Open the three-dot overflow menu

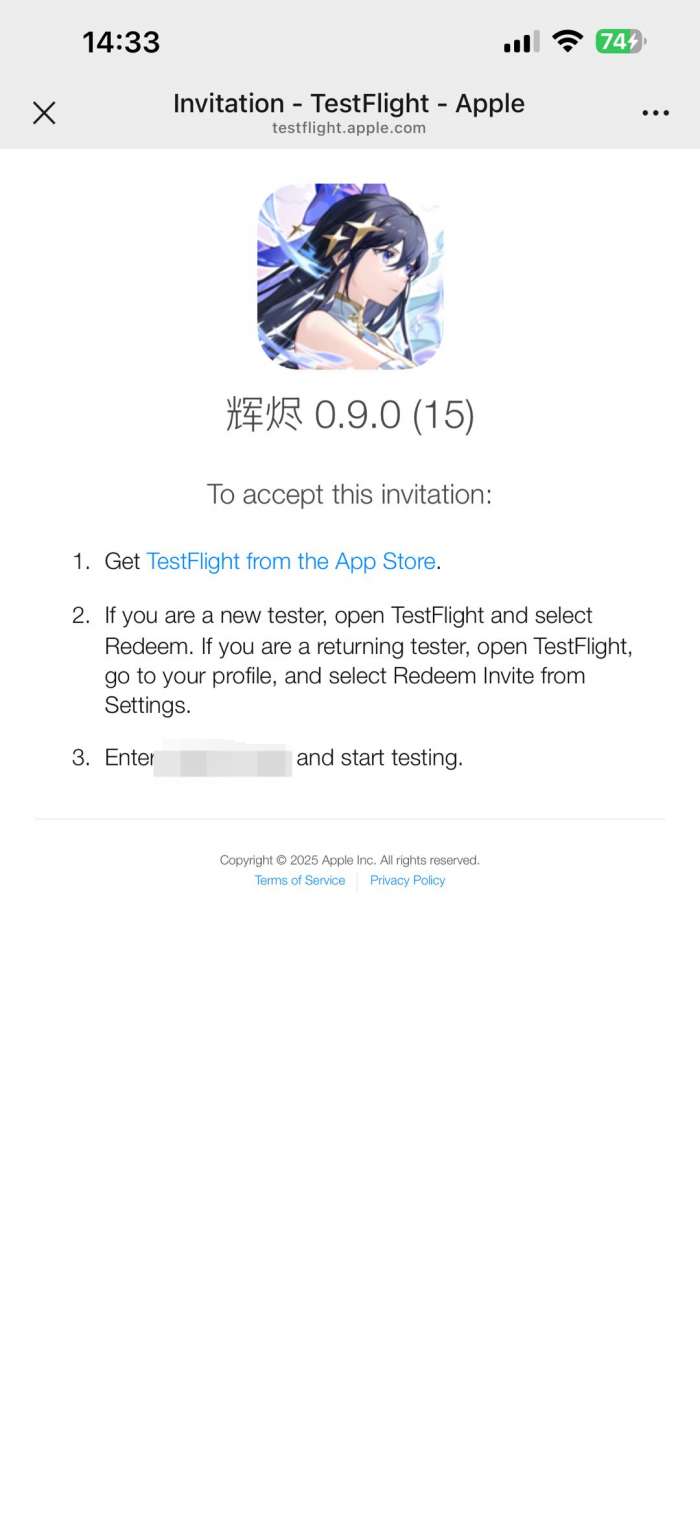[x=655, y=113]
